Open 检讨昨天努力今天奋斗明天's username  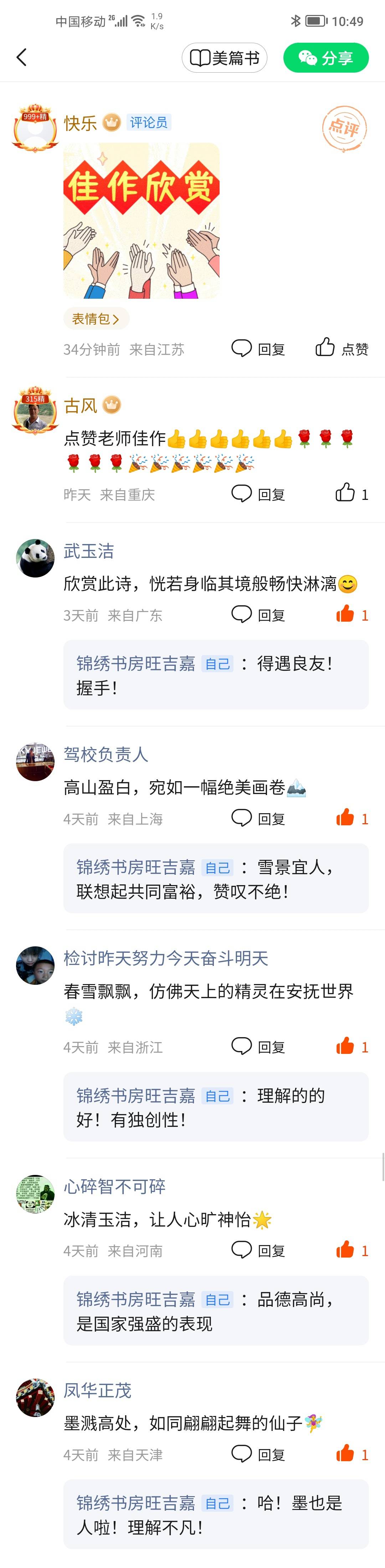click(x=166, y=958)
